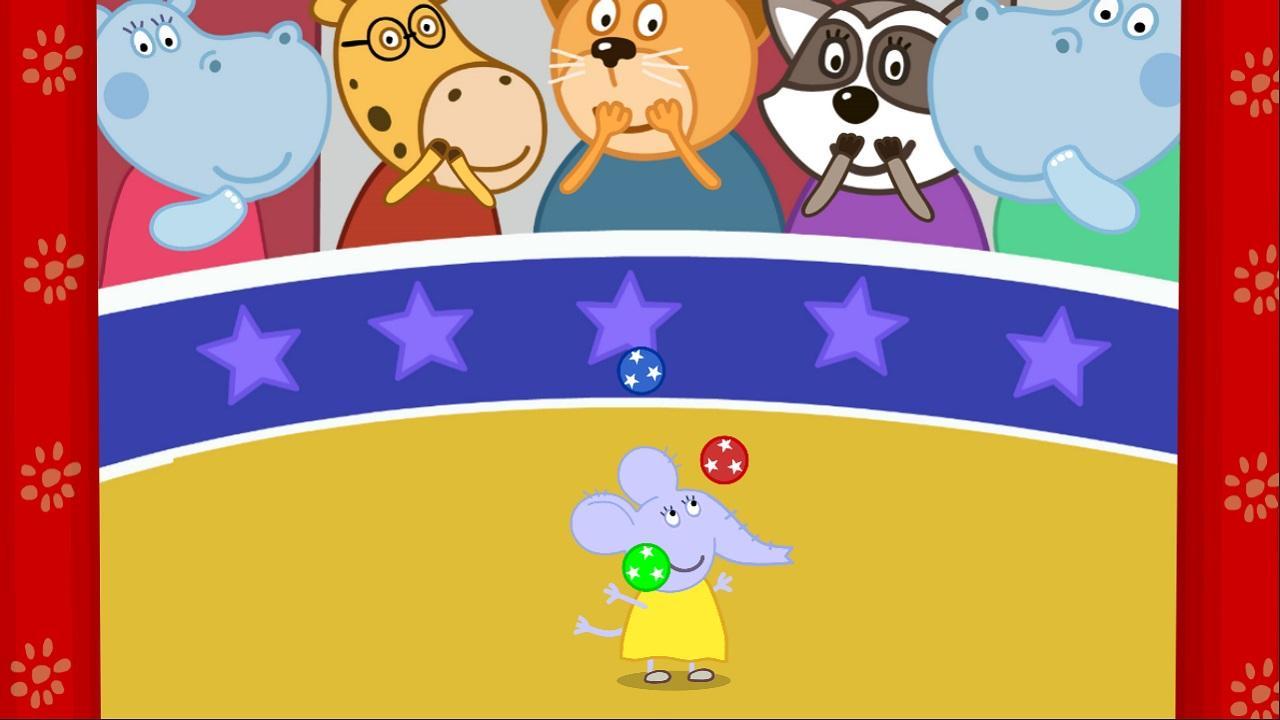Tap the blue star juggling ball
The image size is (1280, 720).
tap(641, 370)
